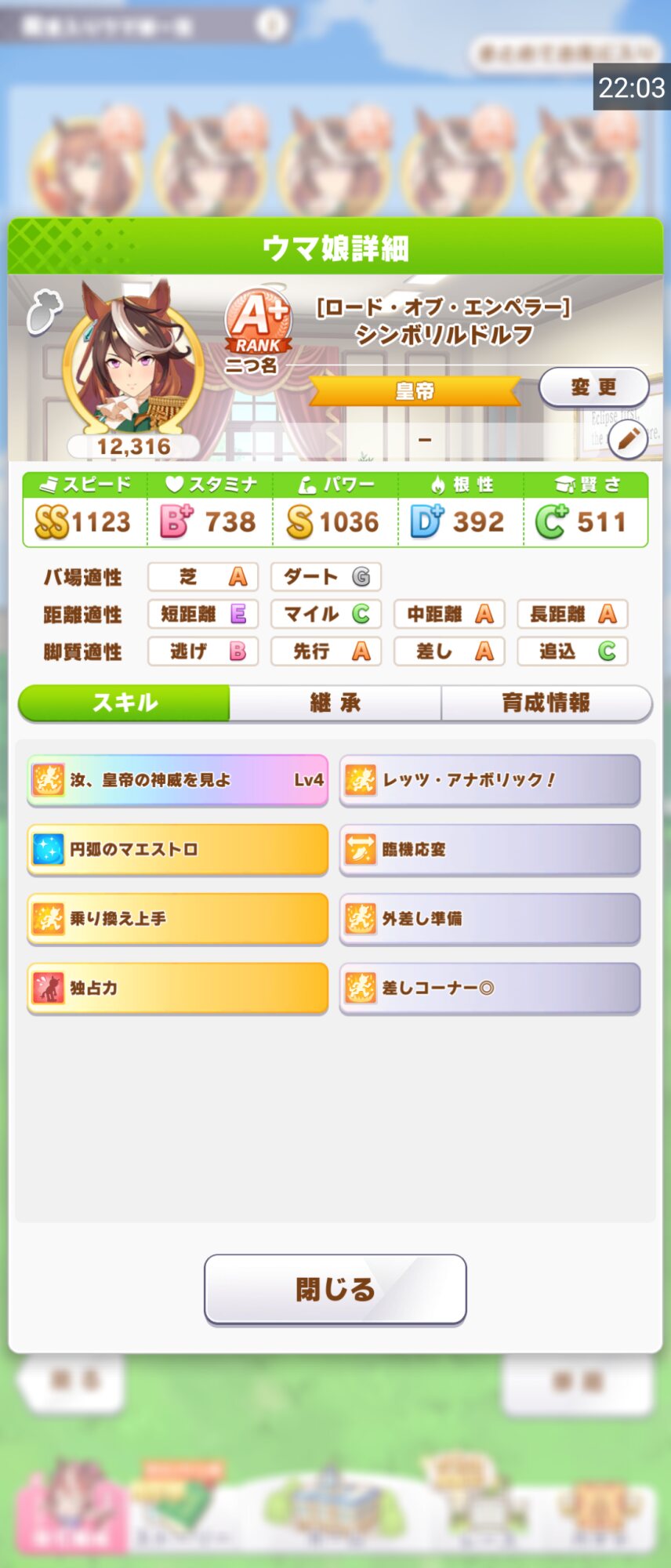
Task: Show the 差しコーナー◎ skill description
Action: point(490,988)
